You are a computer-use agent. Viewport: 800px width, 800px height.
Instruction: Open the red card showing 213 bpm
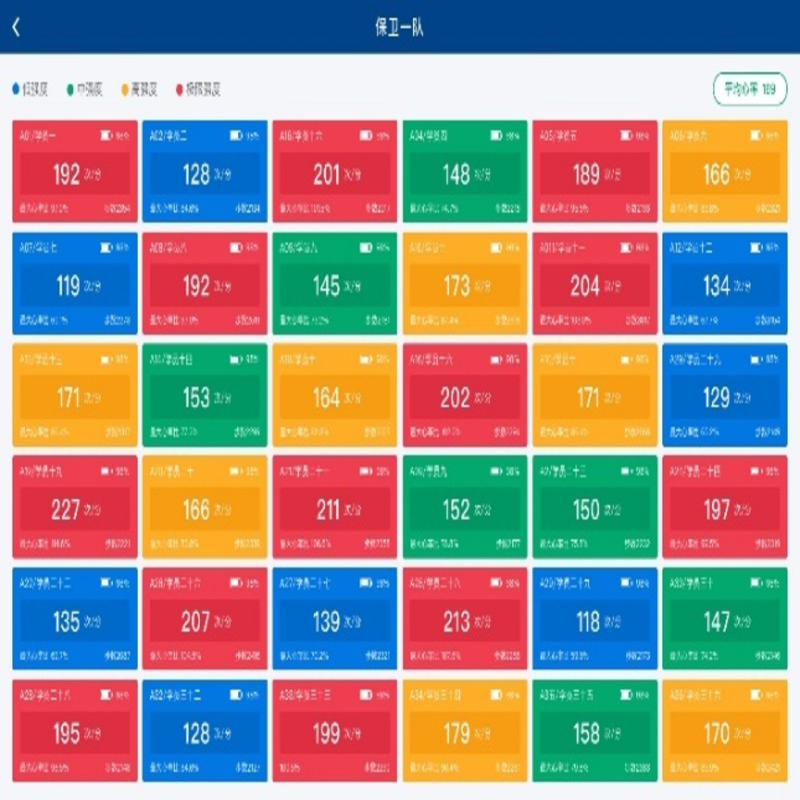tap(465, 620)
